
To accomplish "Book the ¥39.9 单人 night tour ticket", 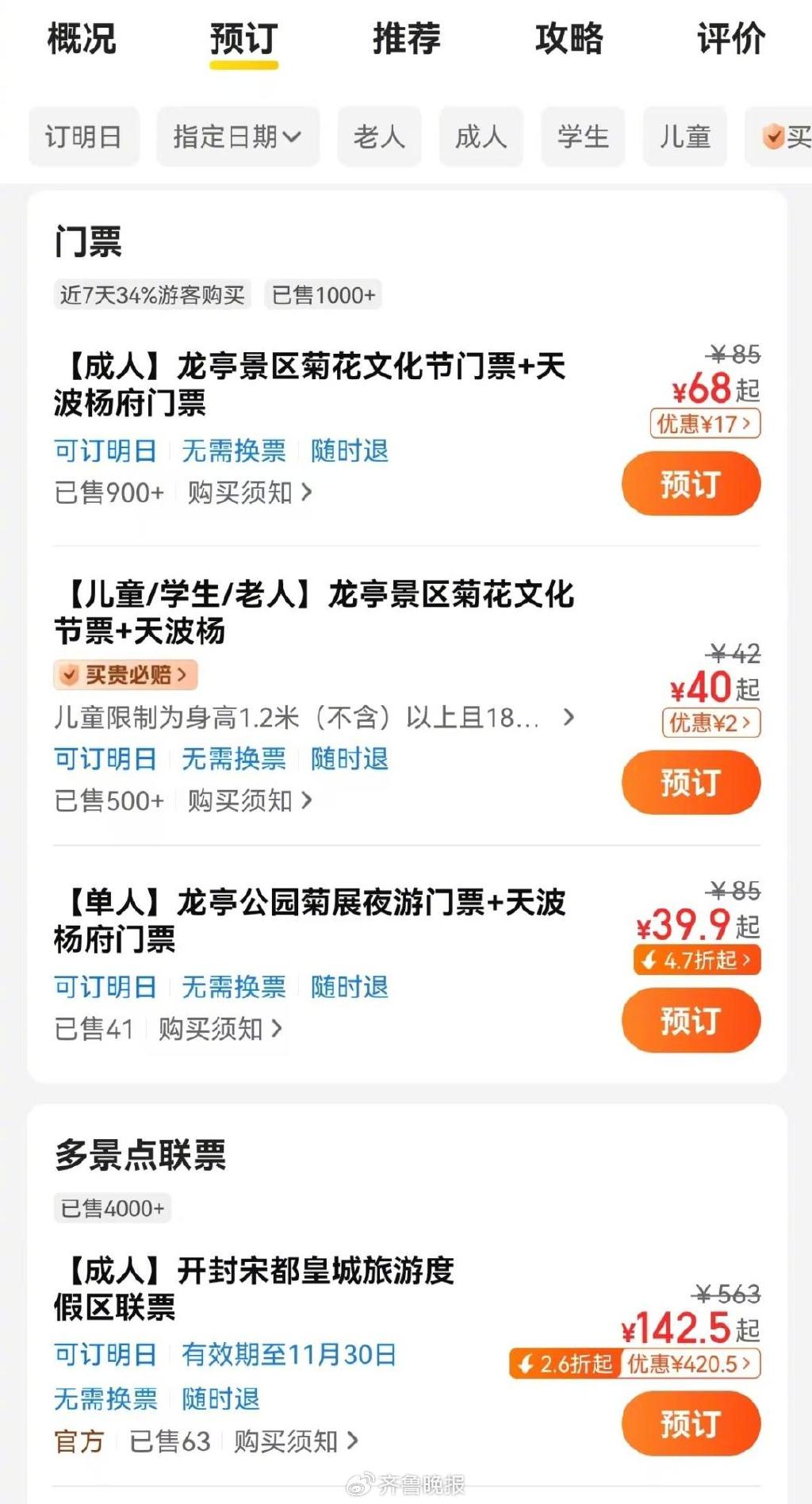I will pyautogui.click(x=691, y=1020).
